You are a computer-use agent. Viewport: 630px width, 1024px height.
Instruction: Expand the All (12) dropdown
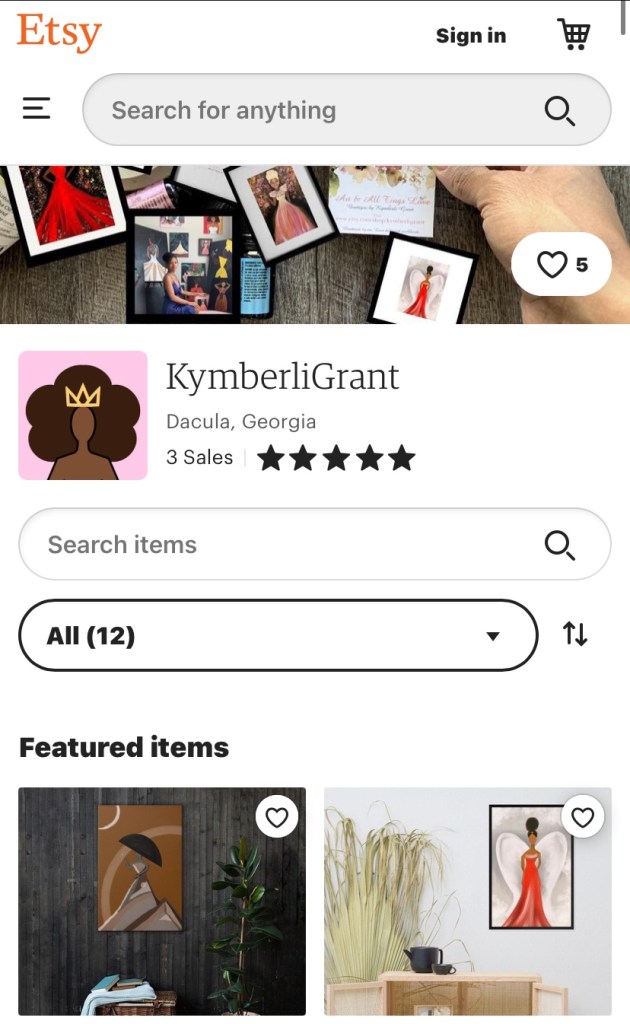278,635
